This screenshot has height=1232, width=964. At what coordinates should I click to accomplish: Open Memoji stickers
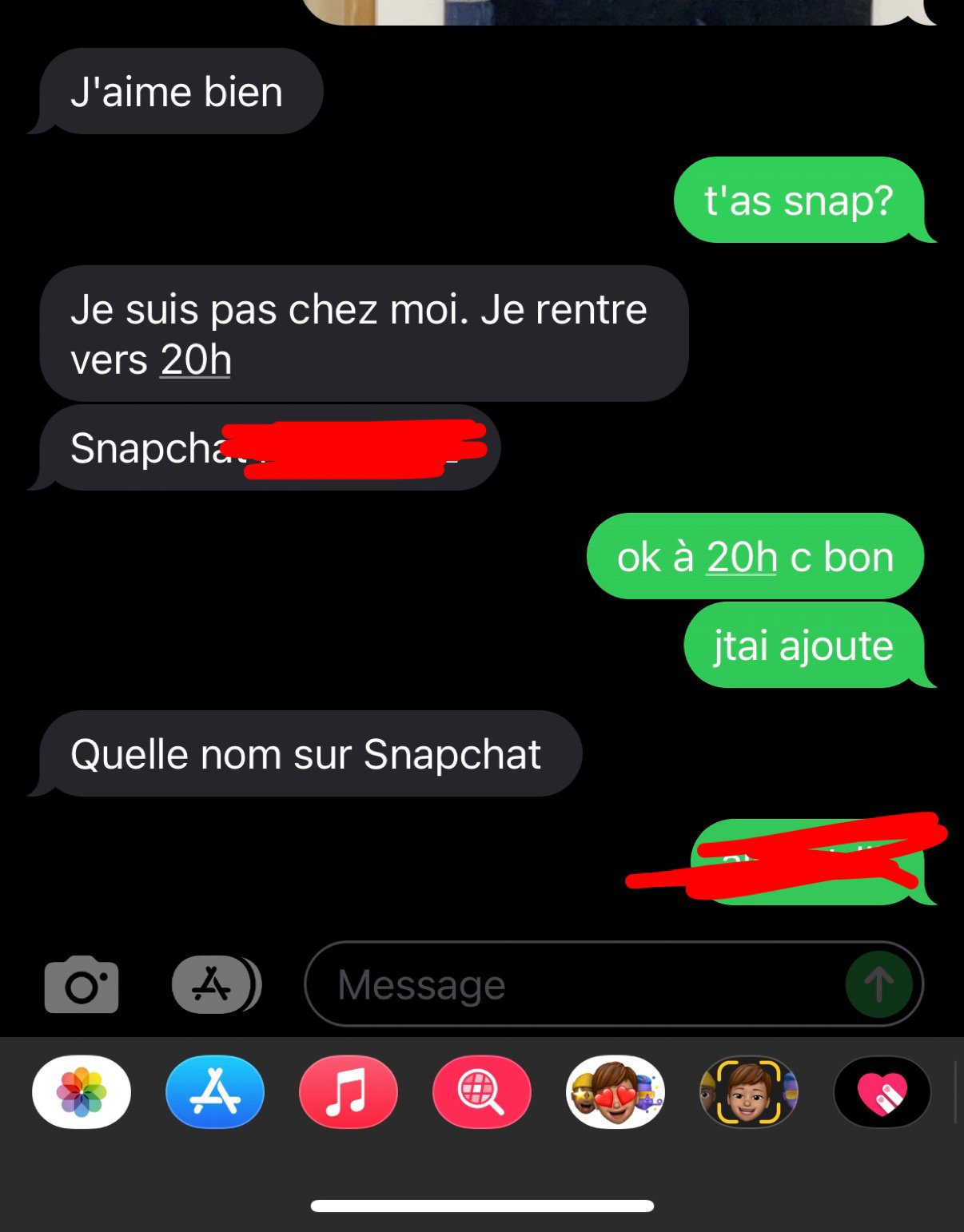click(615, 1092)
